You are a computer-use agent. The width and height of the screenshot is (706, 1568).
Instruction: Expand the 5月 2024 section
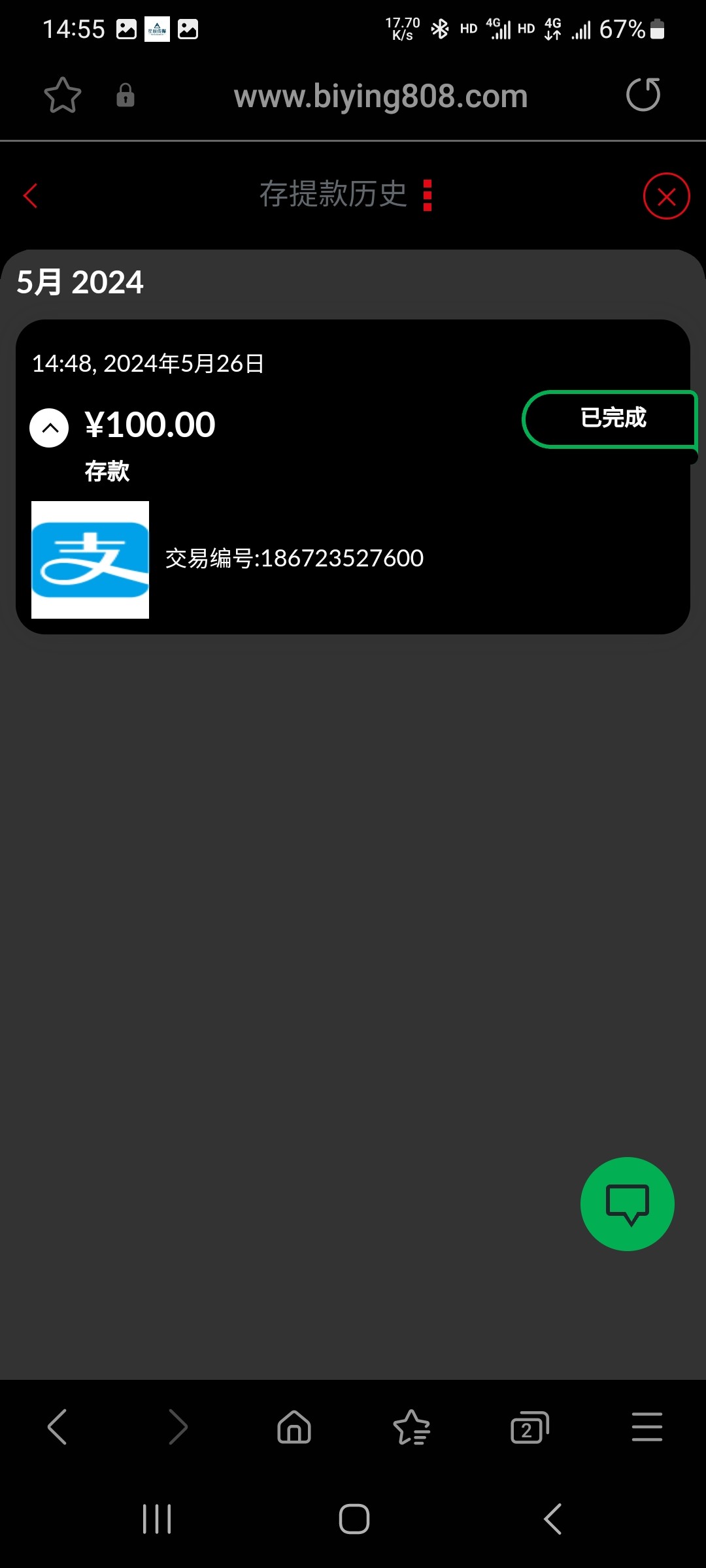point(78,282)
